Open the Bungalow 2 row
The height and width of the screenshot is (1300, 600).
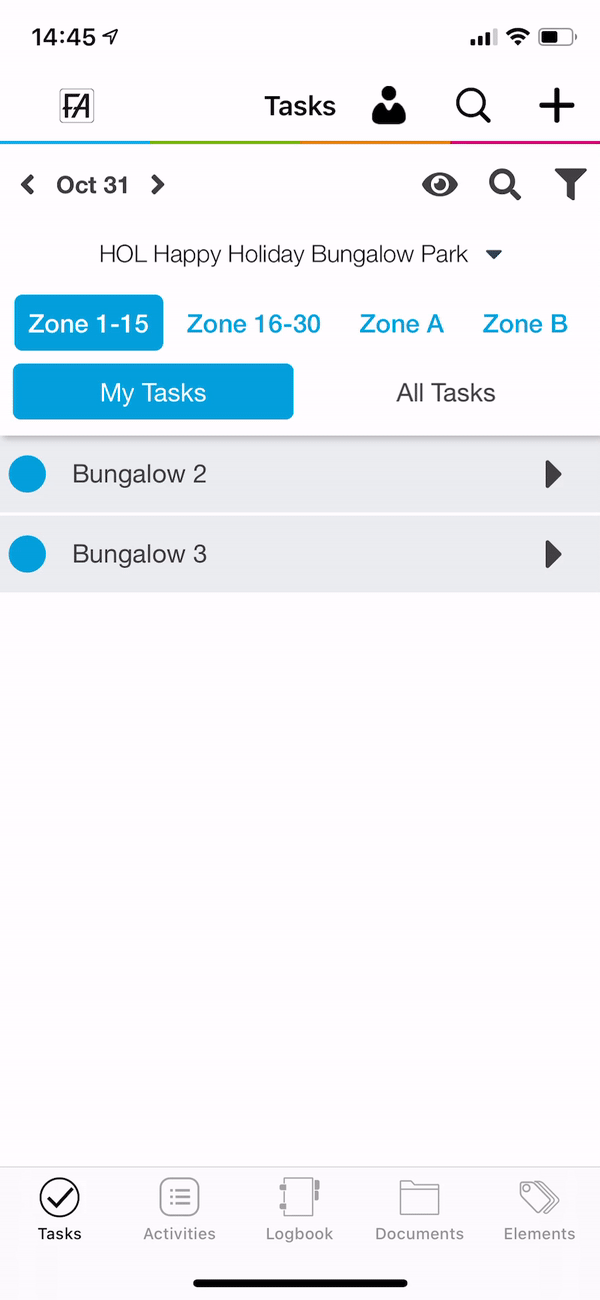click(x=300, y=474)
